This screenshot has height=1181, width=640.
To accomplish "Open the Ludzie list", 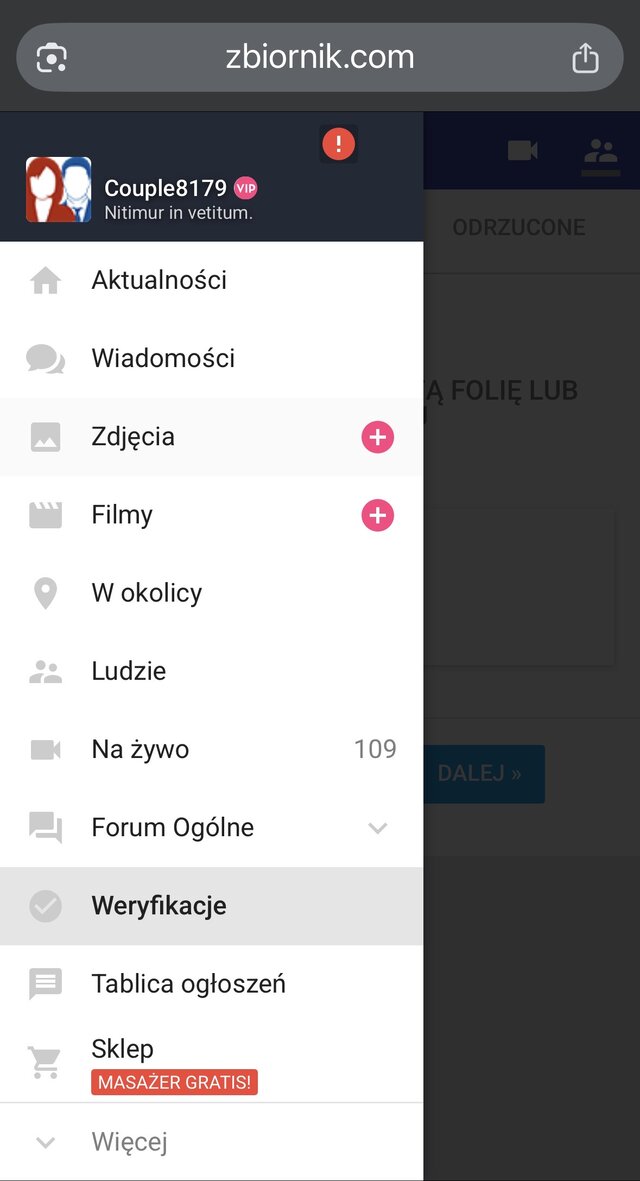I will click(129, 671).
